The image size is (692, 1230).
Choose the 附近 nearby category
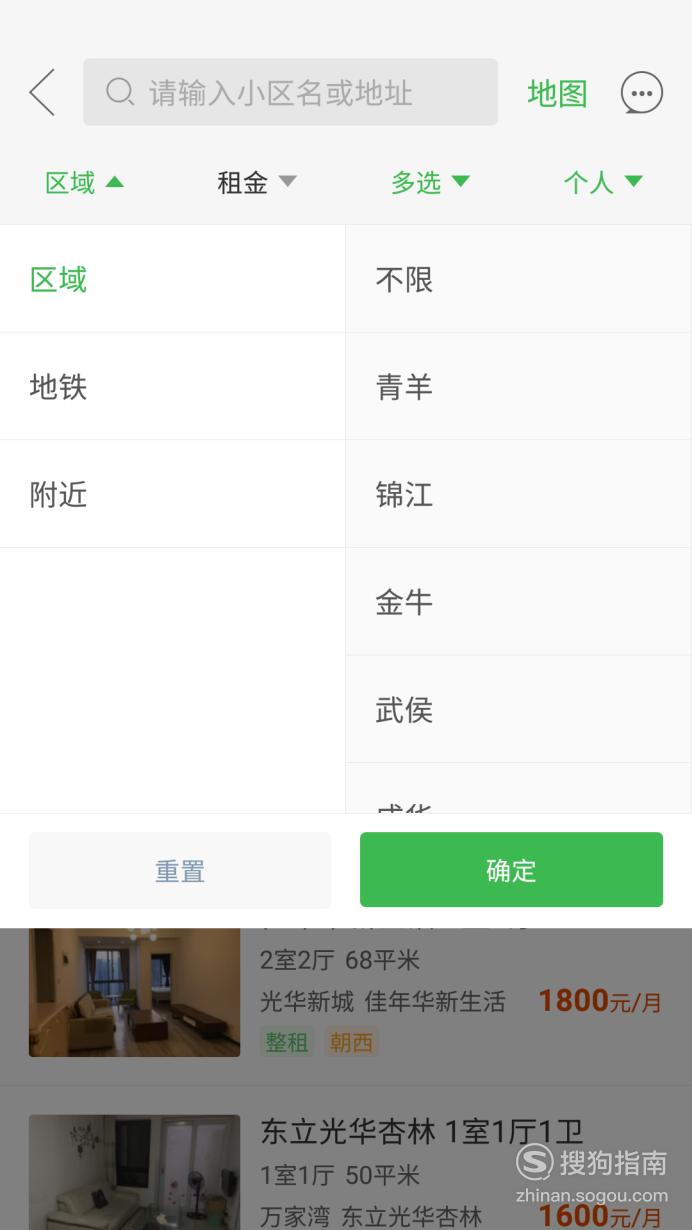pos(172,494)
